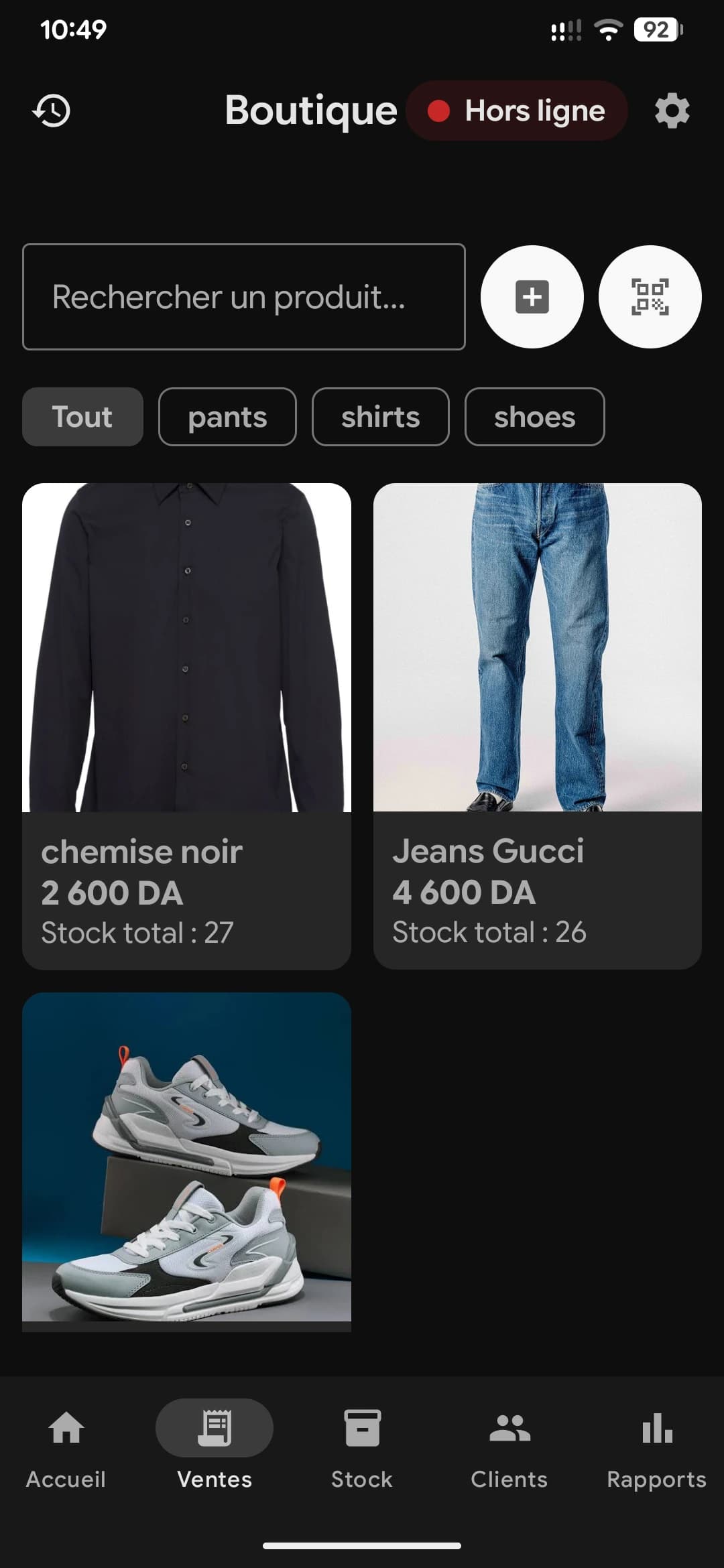View the Rapports tab
Image resolution: width=724 pixels, height=1568 pixels.
click(x=657, y=1447)
